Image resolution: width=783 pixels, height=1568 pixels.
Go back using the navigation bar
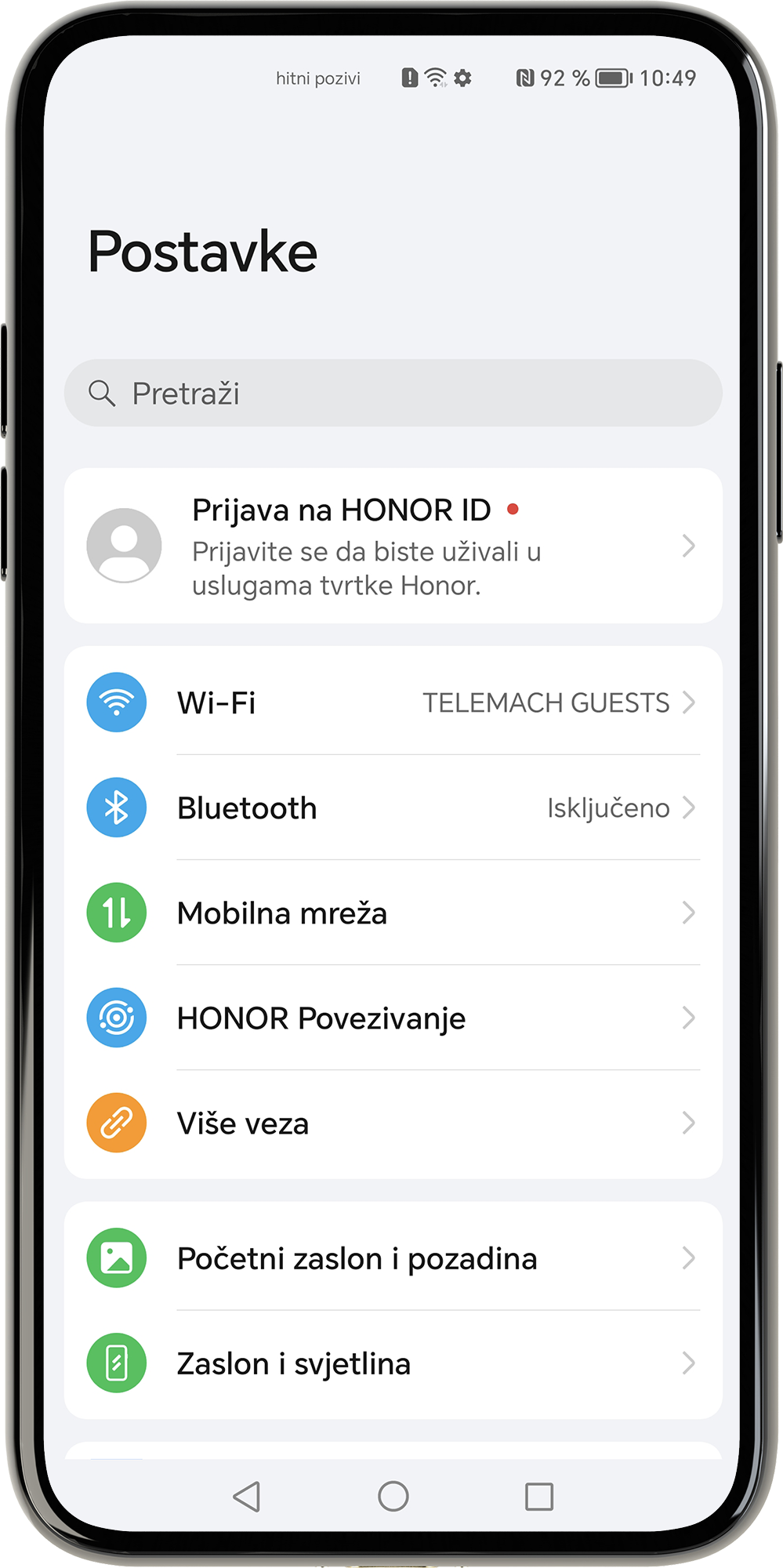coord(247,1496)
